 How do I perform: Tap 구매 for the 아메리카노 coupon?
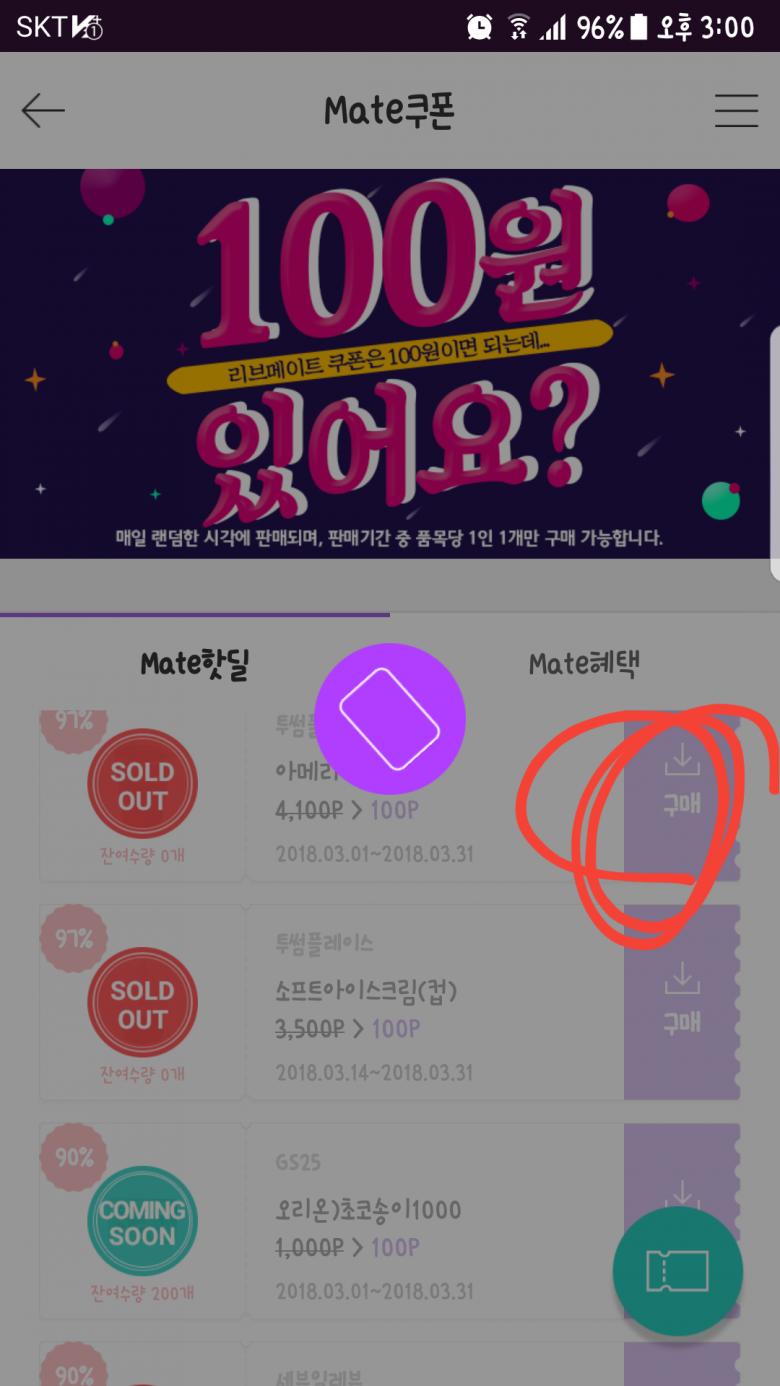(682, 785)
